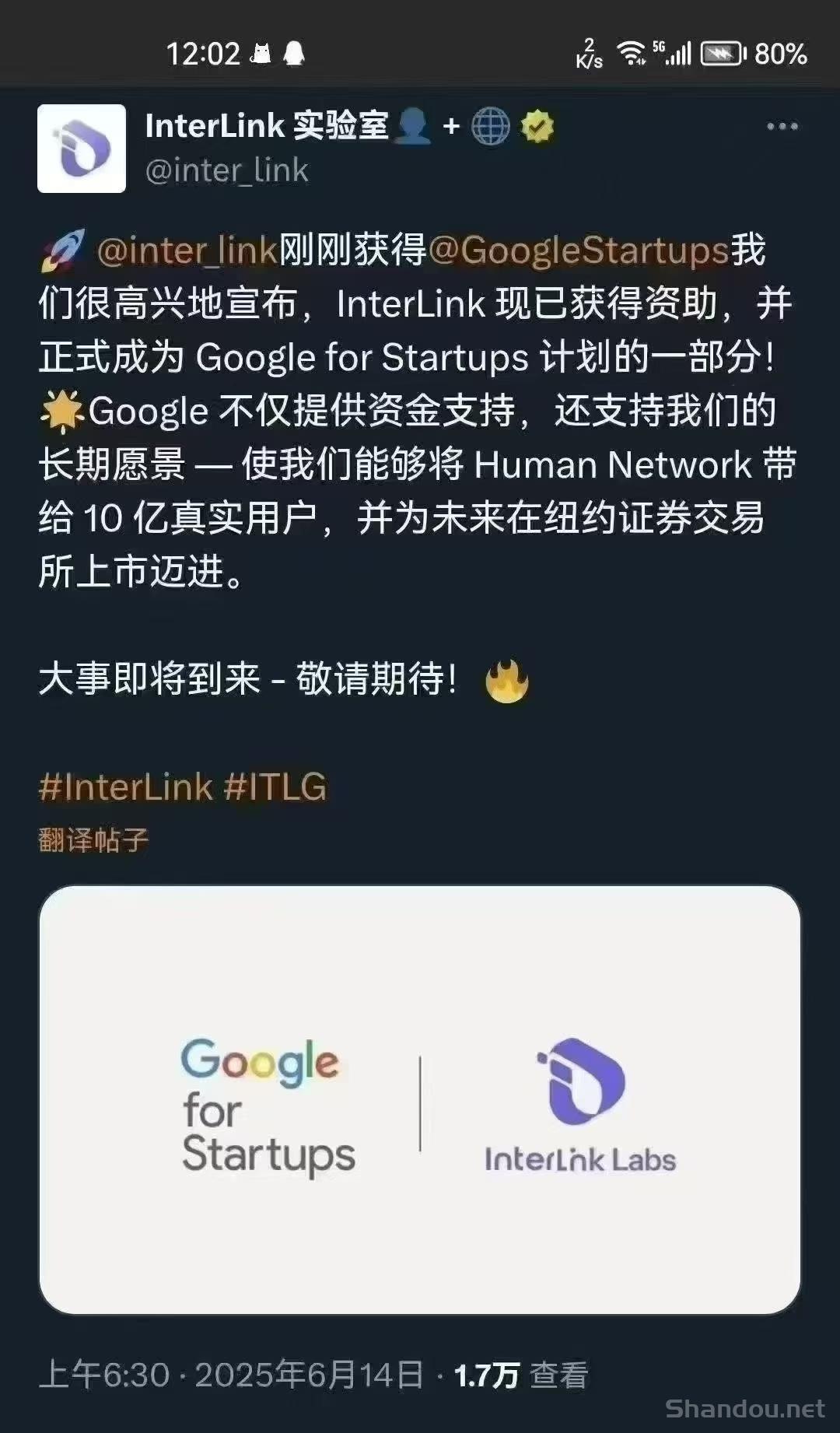The image size is (840, 1433).
Task: Open the InterLink 实验室 account name
Action: tap(267, 126)
